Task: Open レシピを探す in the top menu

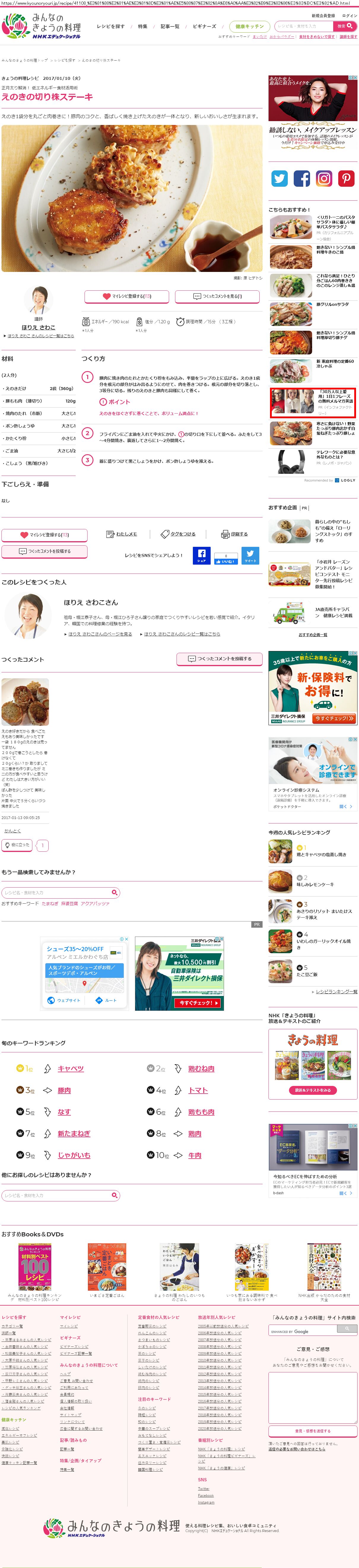Action: pyautogui.click(x=110, y=26)
